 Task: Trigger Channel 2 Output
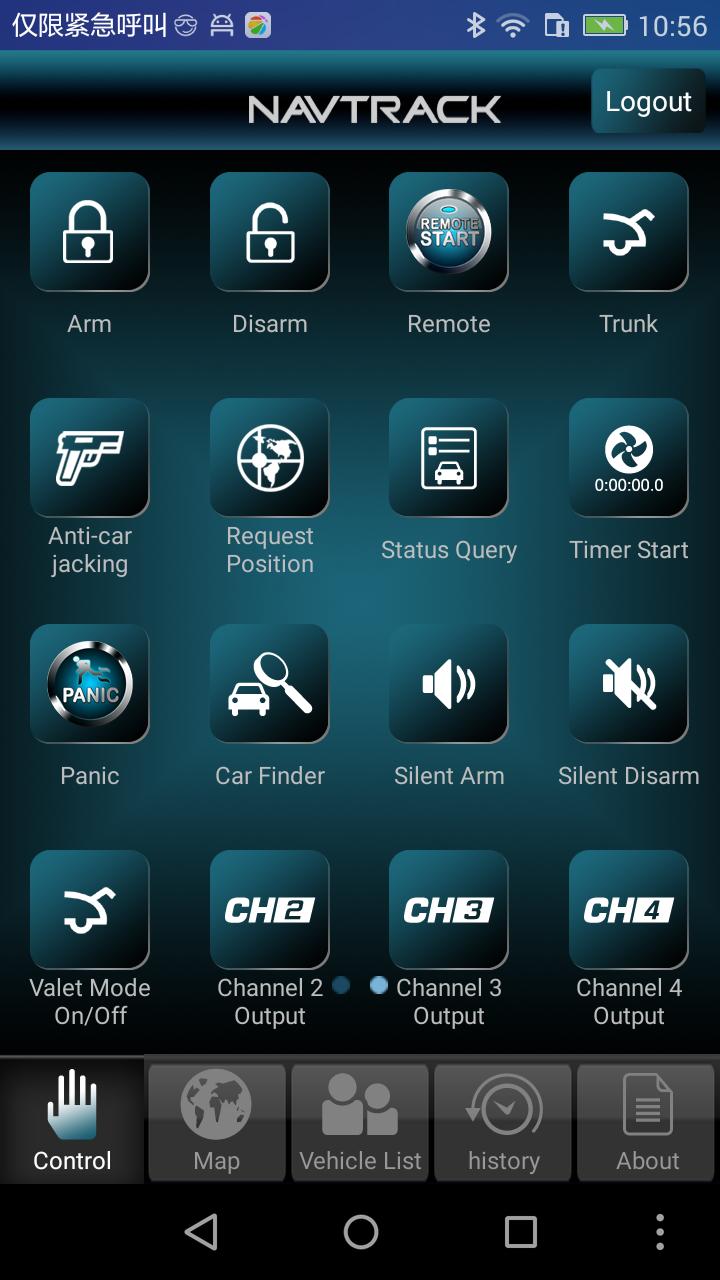(x=269, y=910)
